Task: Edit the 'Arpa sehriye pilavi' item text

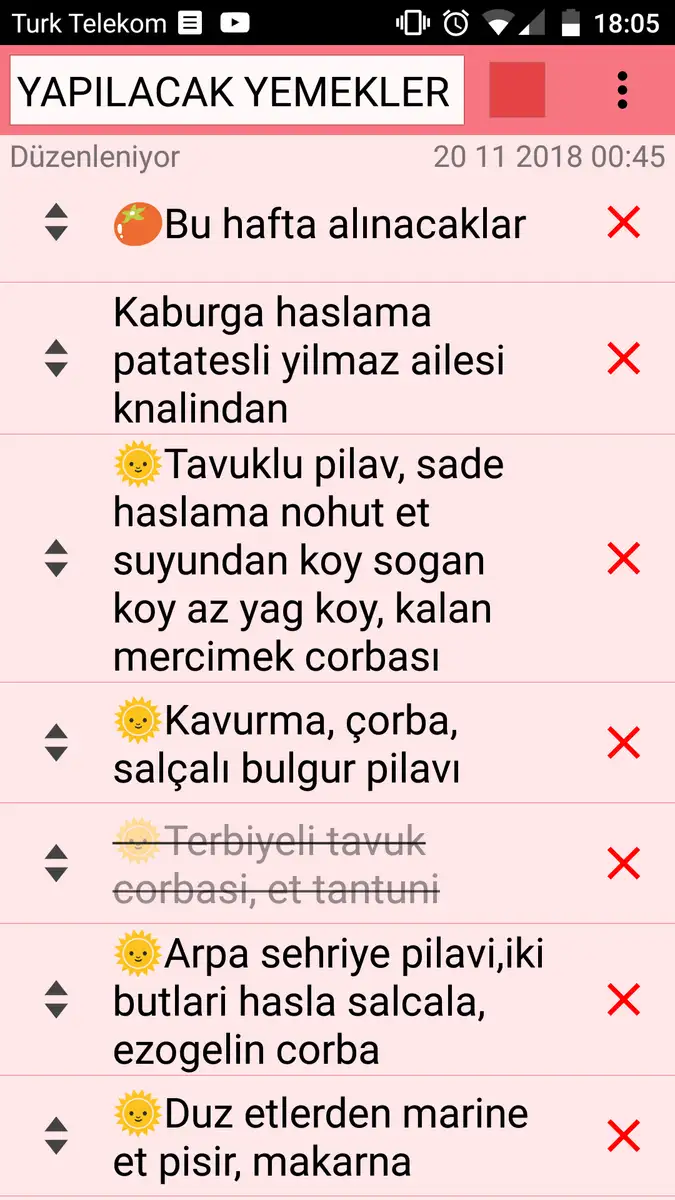Action: pyautogui.click(x=320, y=999)
